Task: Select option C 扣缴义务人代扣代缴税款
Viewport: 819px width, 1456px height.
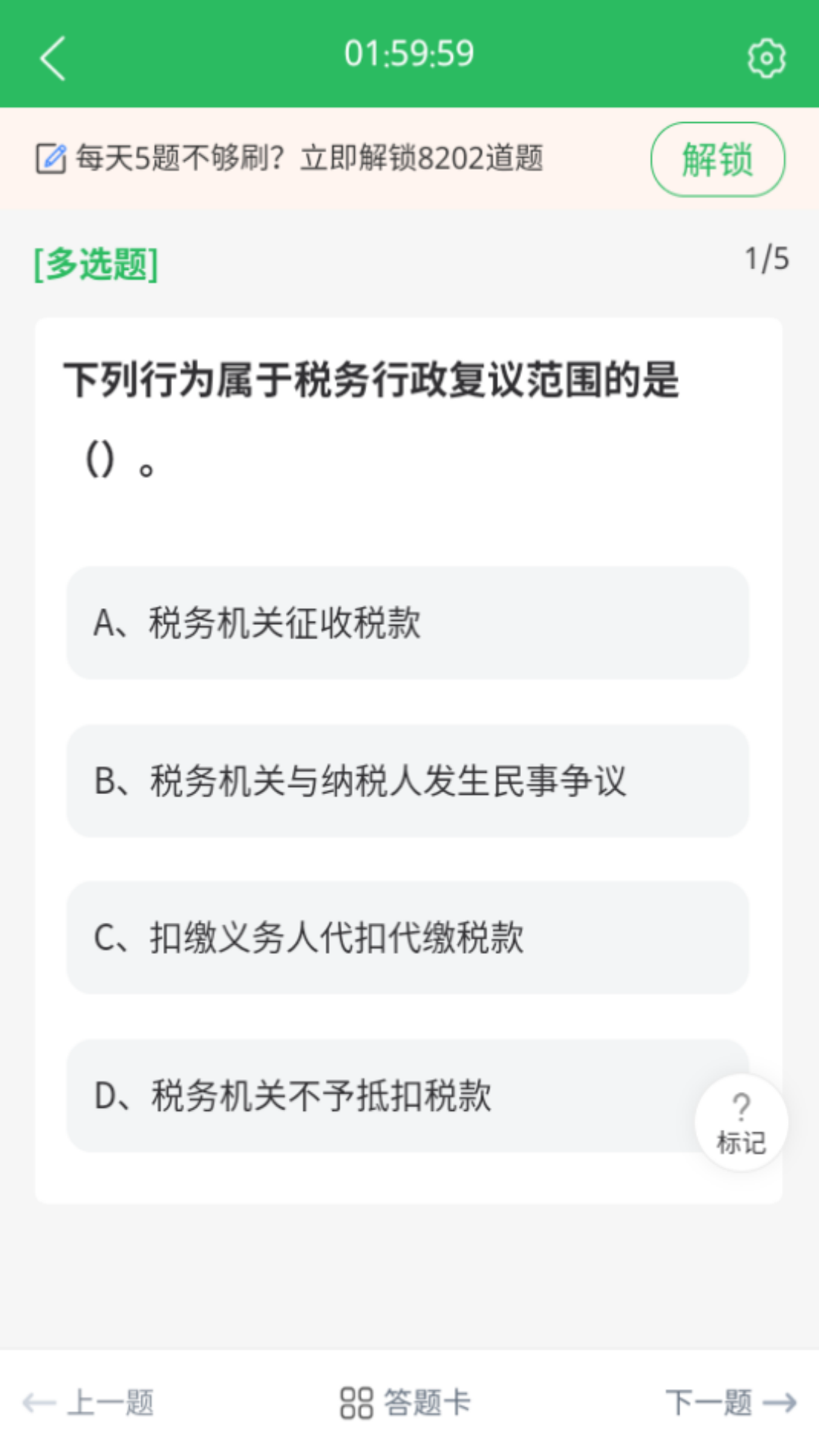Action: coord(407,939)
